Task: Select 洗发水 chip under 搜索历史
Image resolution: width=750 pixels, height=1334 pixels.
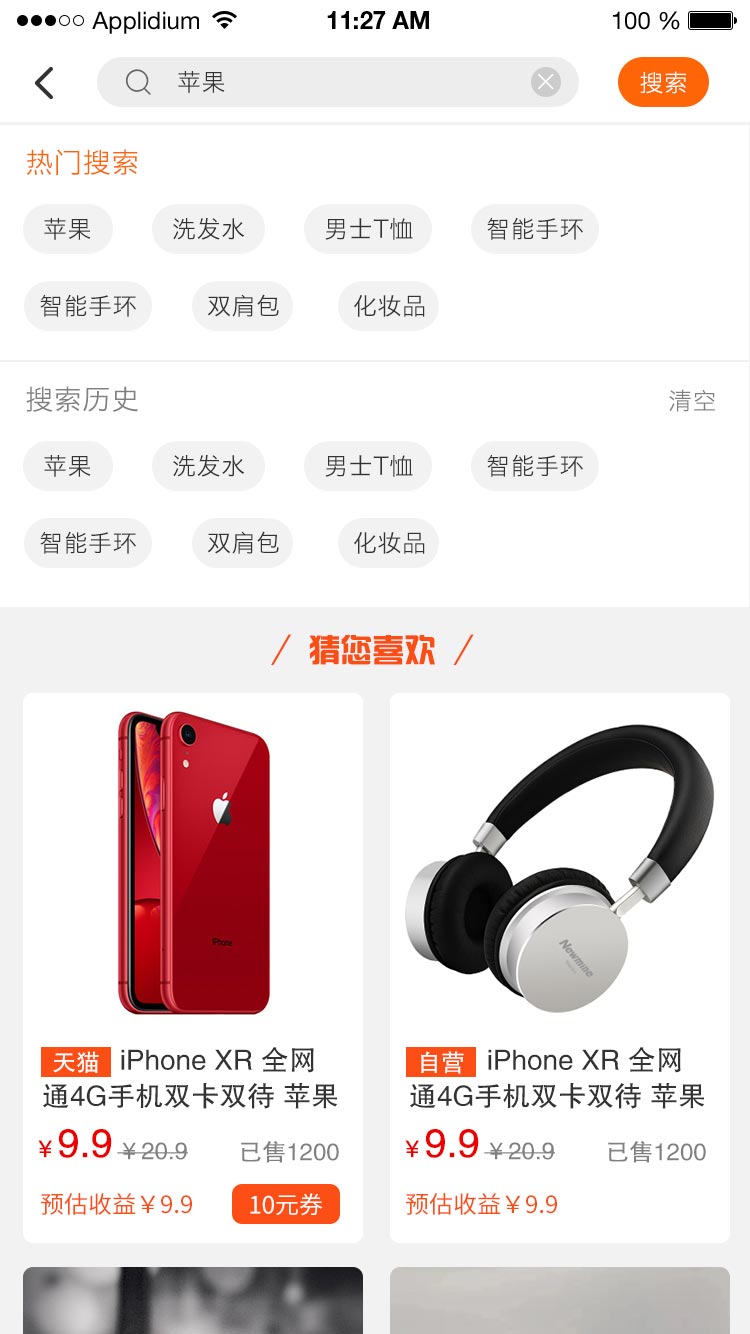Action: pyautogui.click(x=208, y=466)
